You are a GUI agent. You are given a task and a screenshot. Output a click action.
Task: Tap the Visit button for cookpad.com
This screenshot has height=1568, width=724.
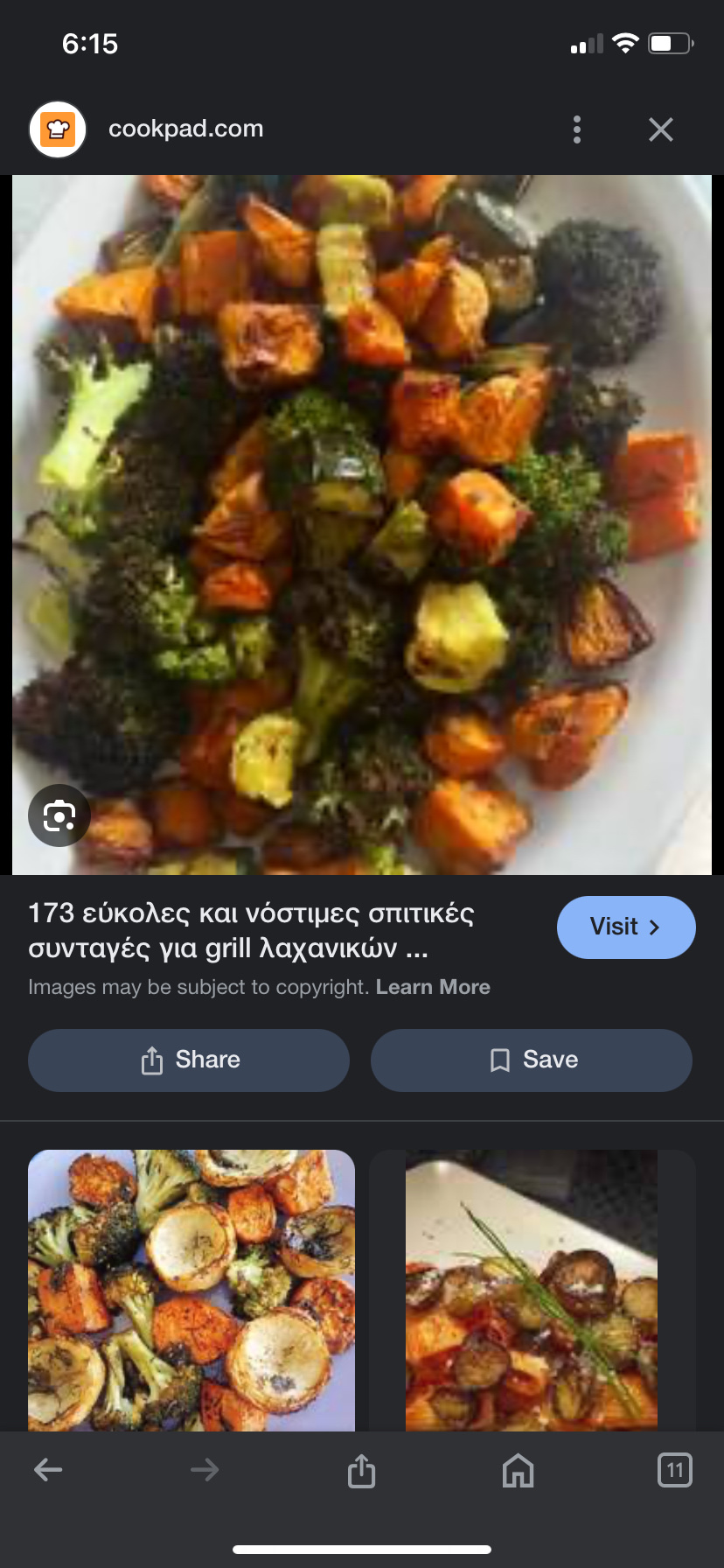[626, 927]
